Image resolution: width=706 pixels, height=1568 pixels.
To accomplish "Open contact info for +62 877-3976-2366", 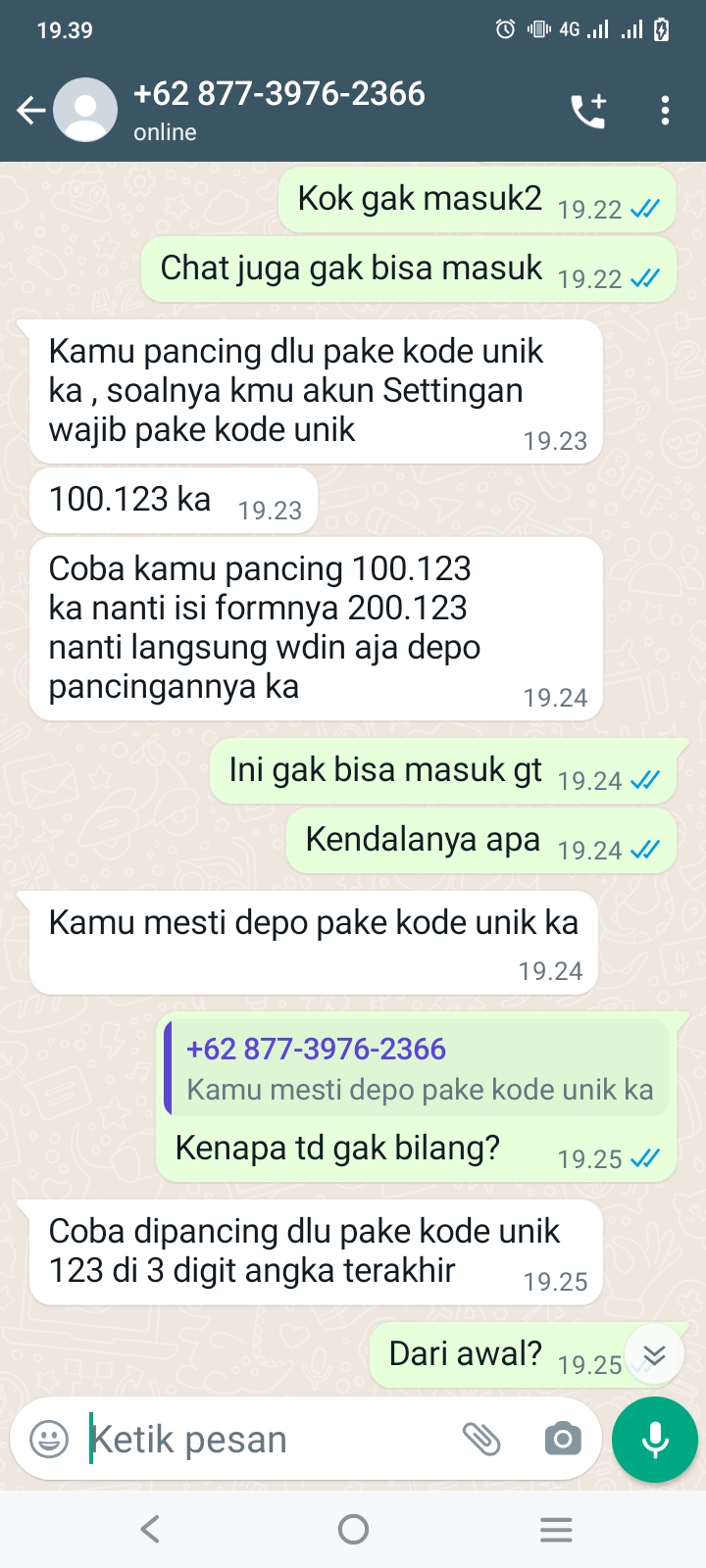I will click(x=279, y=109).
